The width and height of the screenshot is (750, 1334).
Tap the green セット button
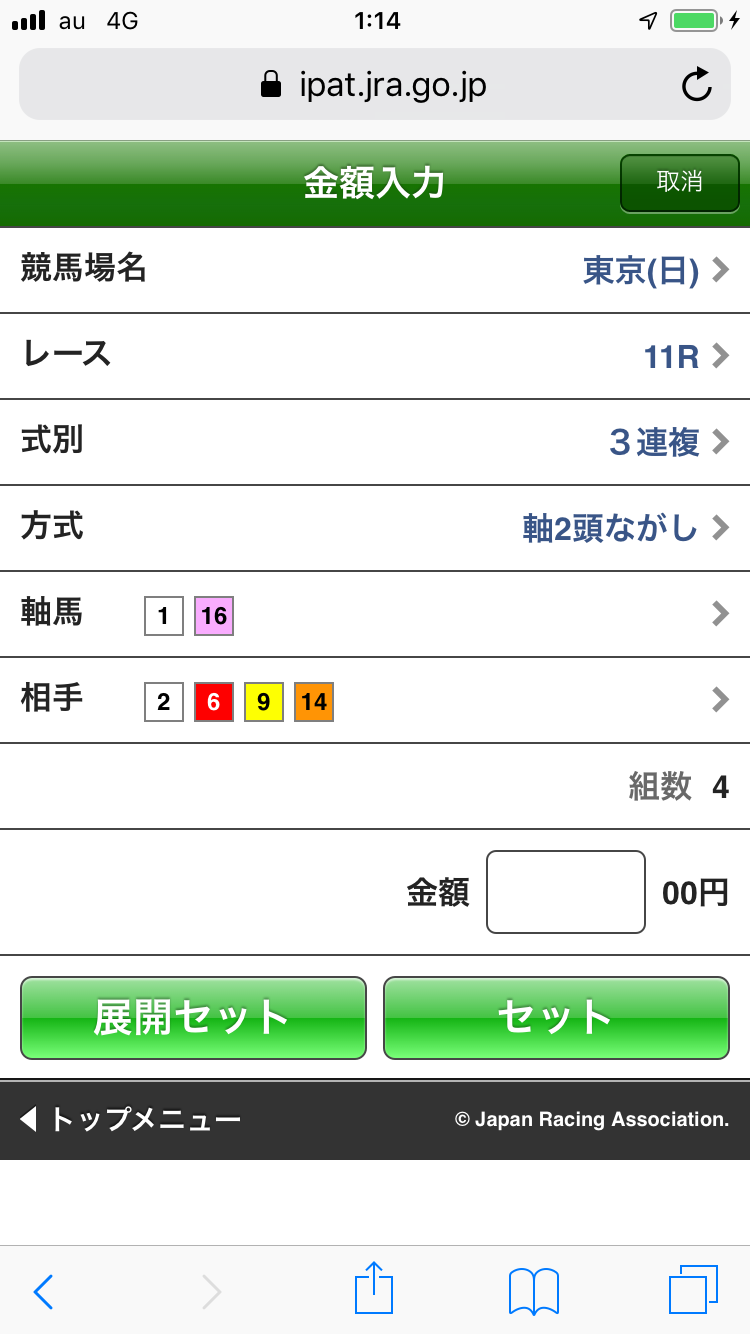tap(556, 1018)
